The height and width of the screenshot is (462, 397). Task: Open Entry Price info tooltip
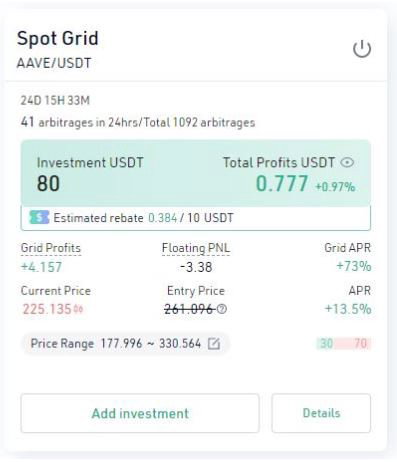[222, 309]
